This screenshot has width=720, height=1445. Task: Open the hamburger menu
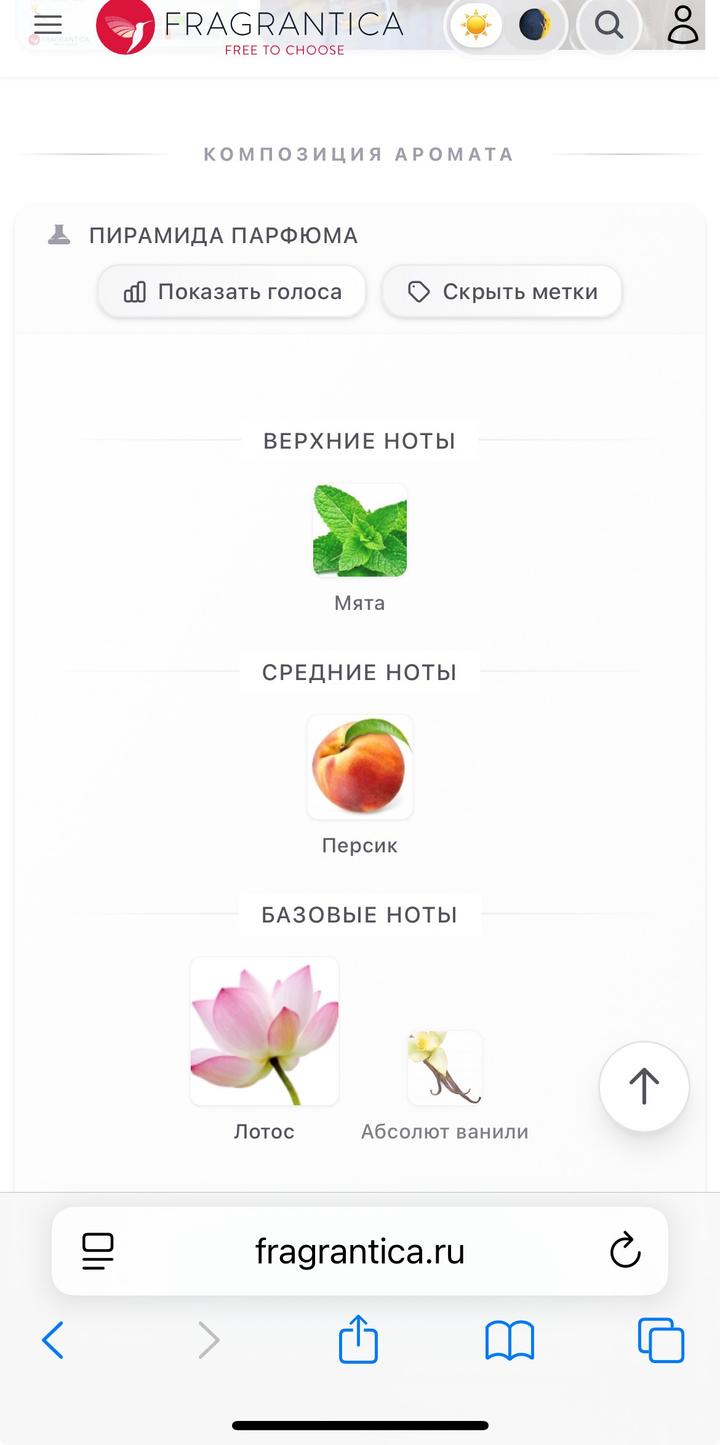click(47, 24)
